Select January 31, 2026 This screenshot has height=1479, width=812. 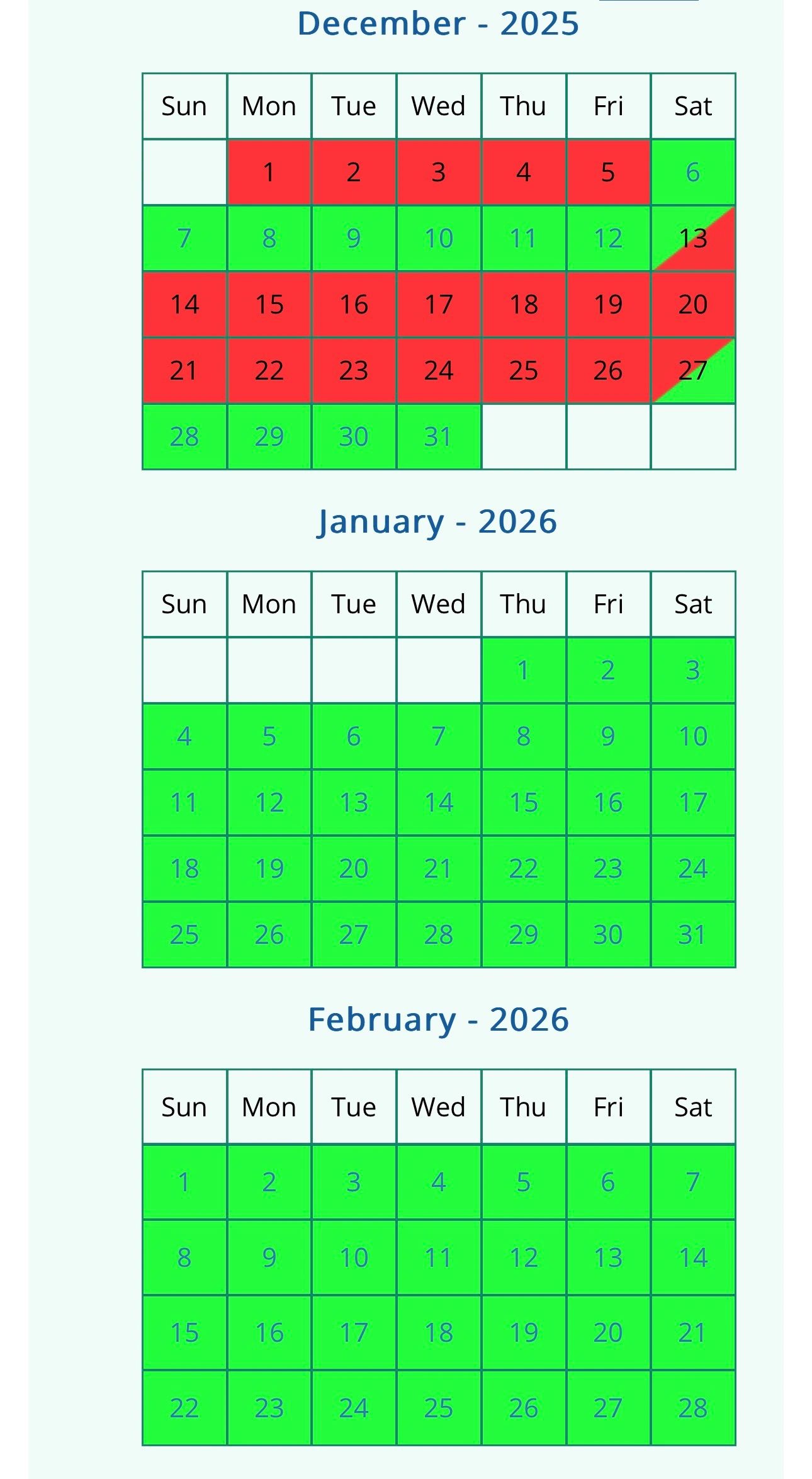(x=692, y=934)
